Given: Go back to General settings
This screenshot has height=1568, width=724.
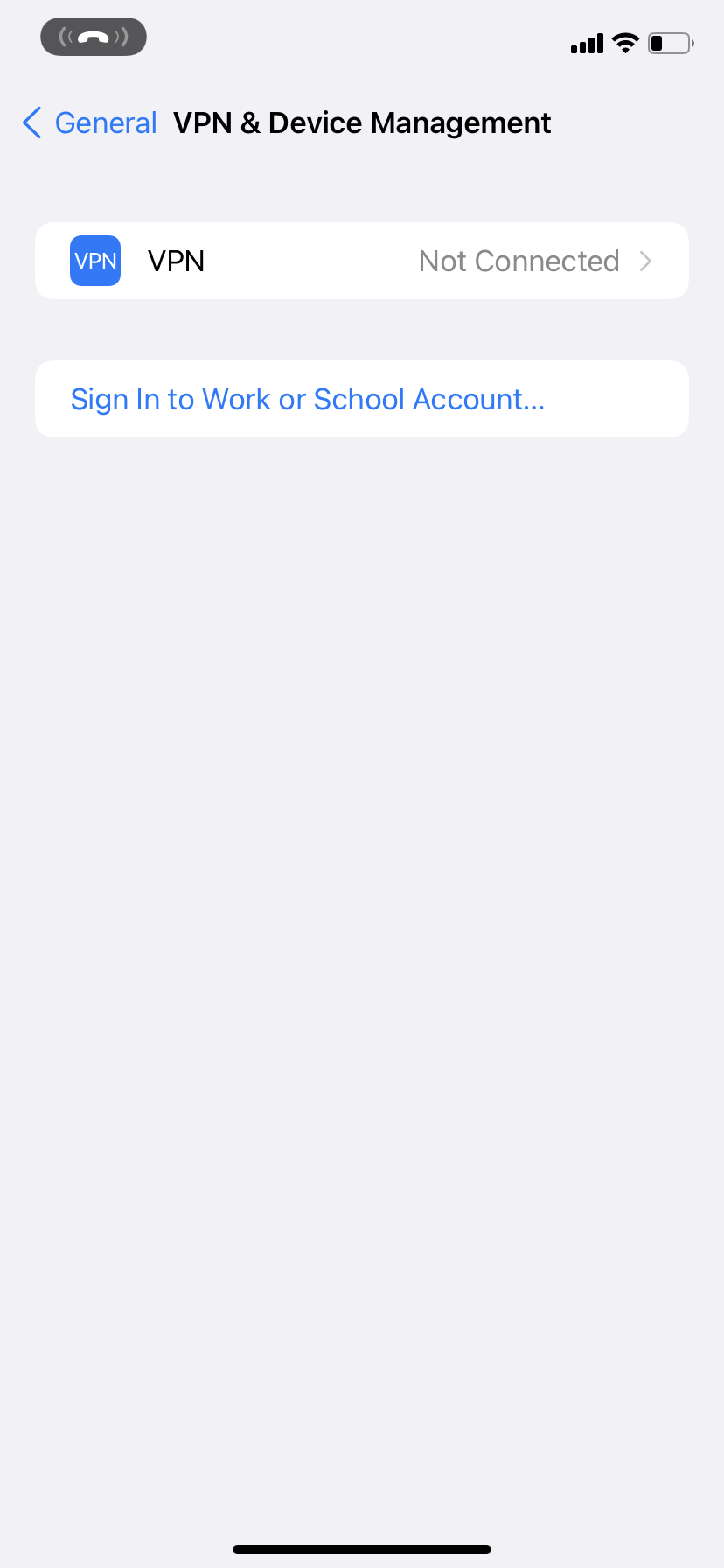Looking at the screenshot, I should click(90, 123).
